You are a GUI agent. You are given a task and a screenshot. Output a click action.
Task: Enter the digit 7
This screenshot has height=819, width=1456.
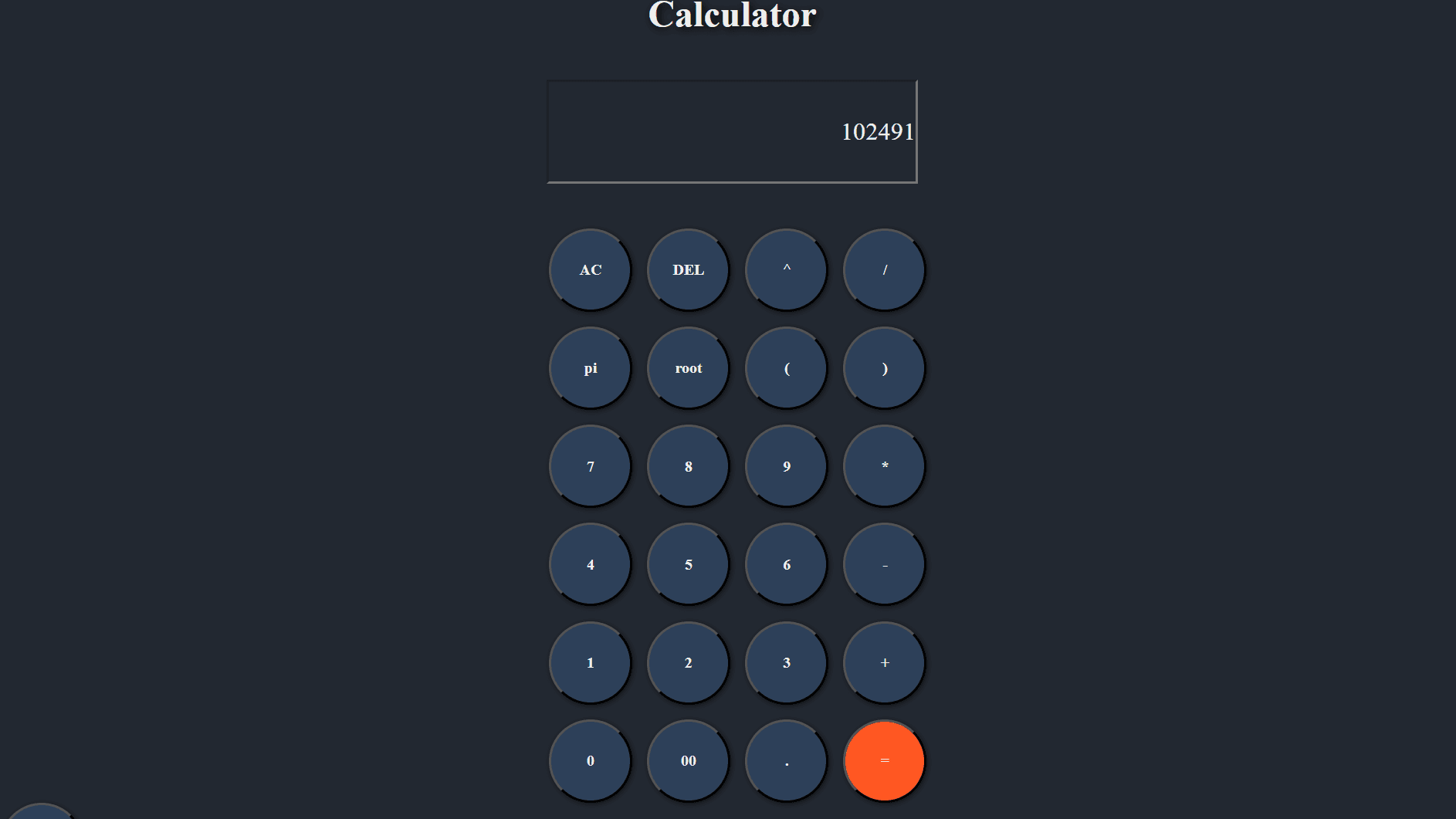tap(590, 465)
